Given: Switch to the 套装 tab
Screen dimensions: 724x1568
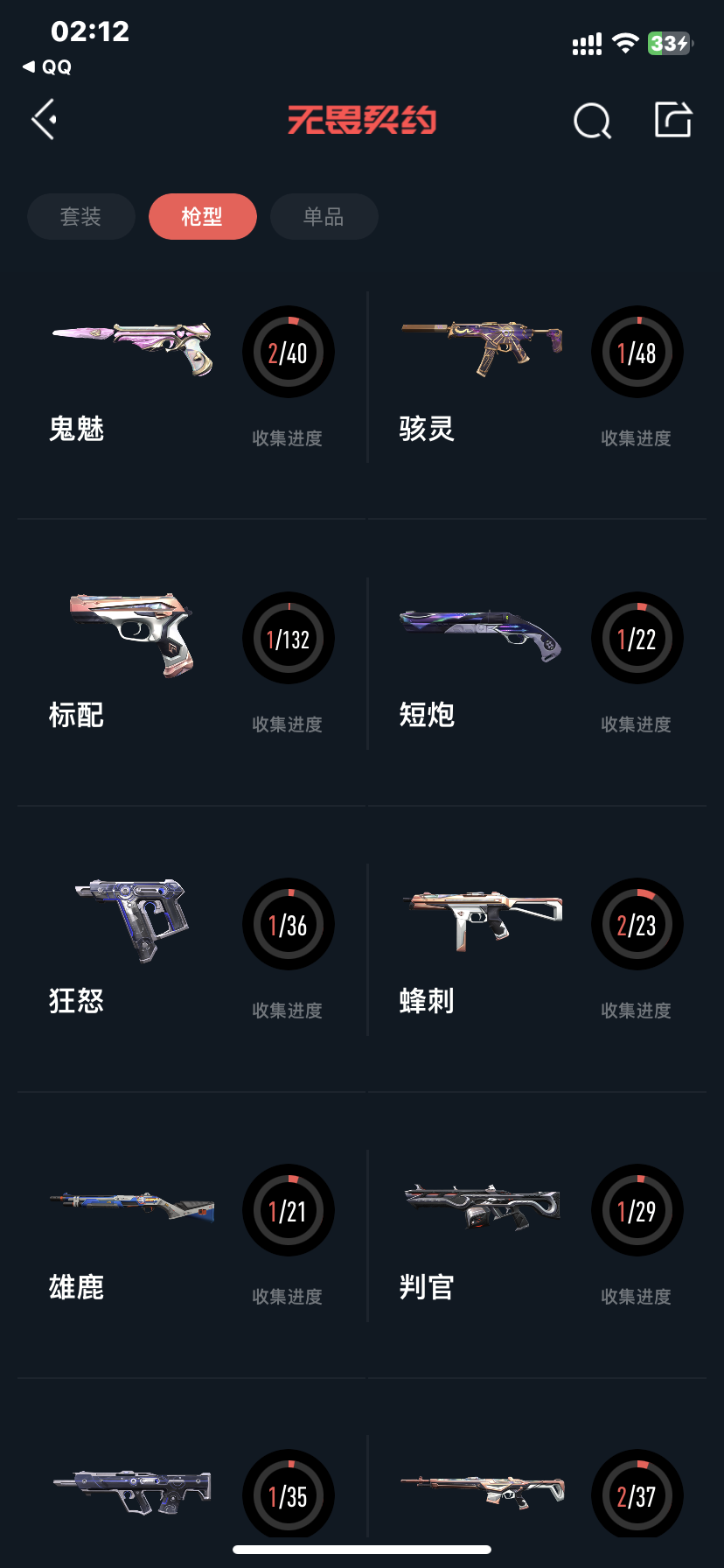Looking at the screenshot, I should 81,216.
